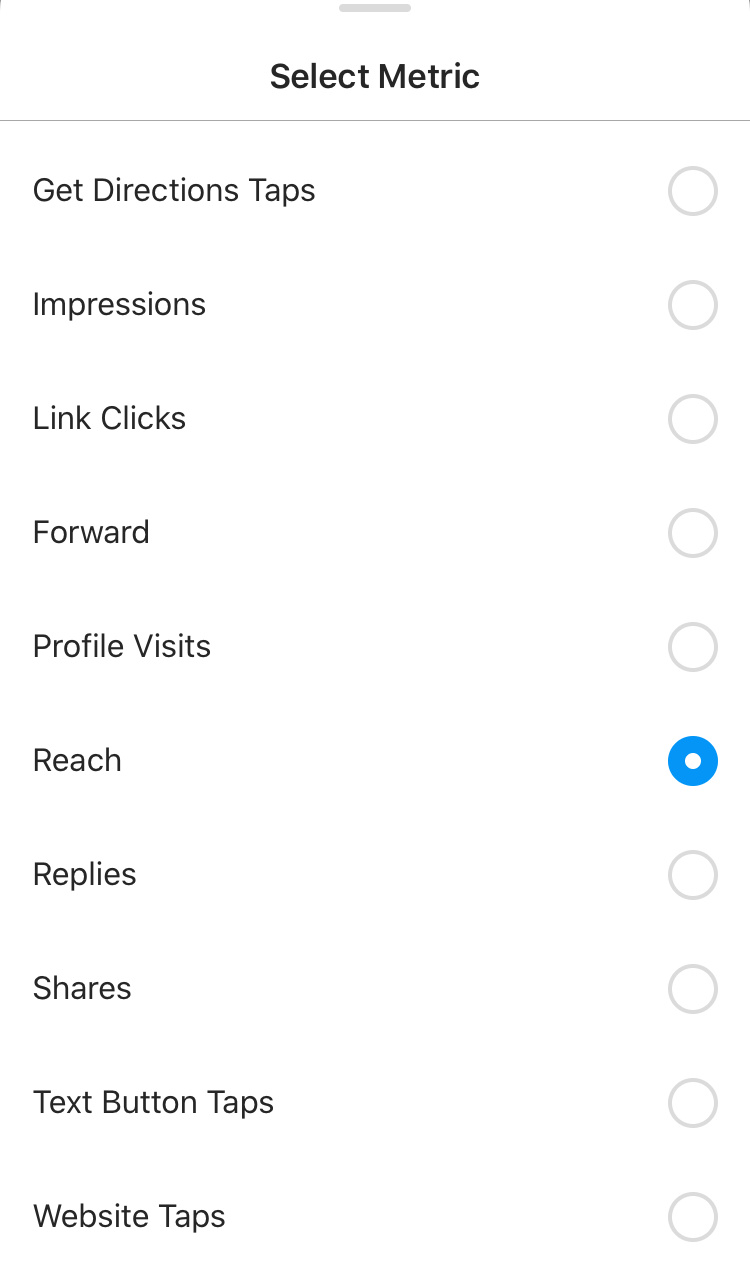Choose Impressions as the metric

pyautogui.click(x=692, y=305)
